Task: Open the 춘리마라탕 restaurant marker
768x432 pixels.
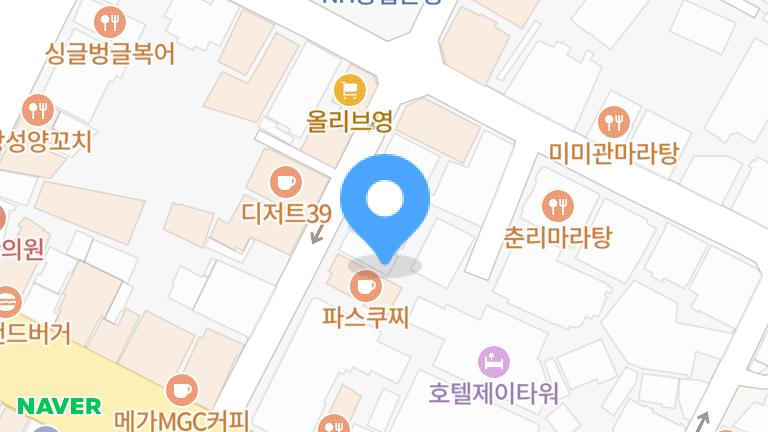Action: [x=557, y=208]
